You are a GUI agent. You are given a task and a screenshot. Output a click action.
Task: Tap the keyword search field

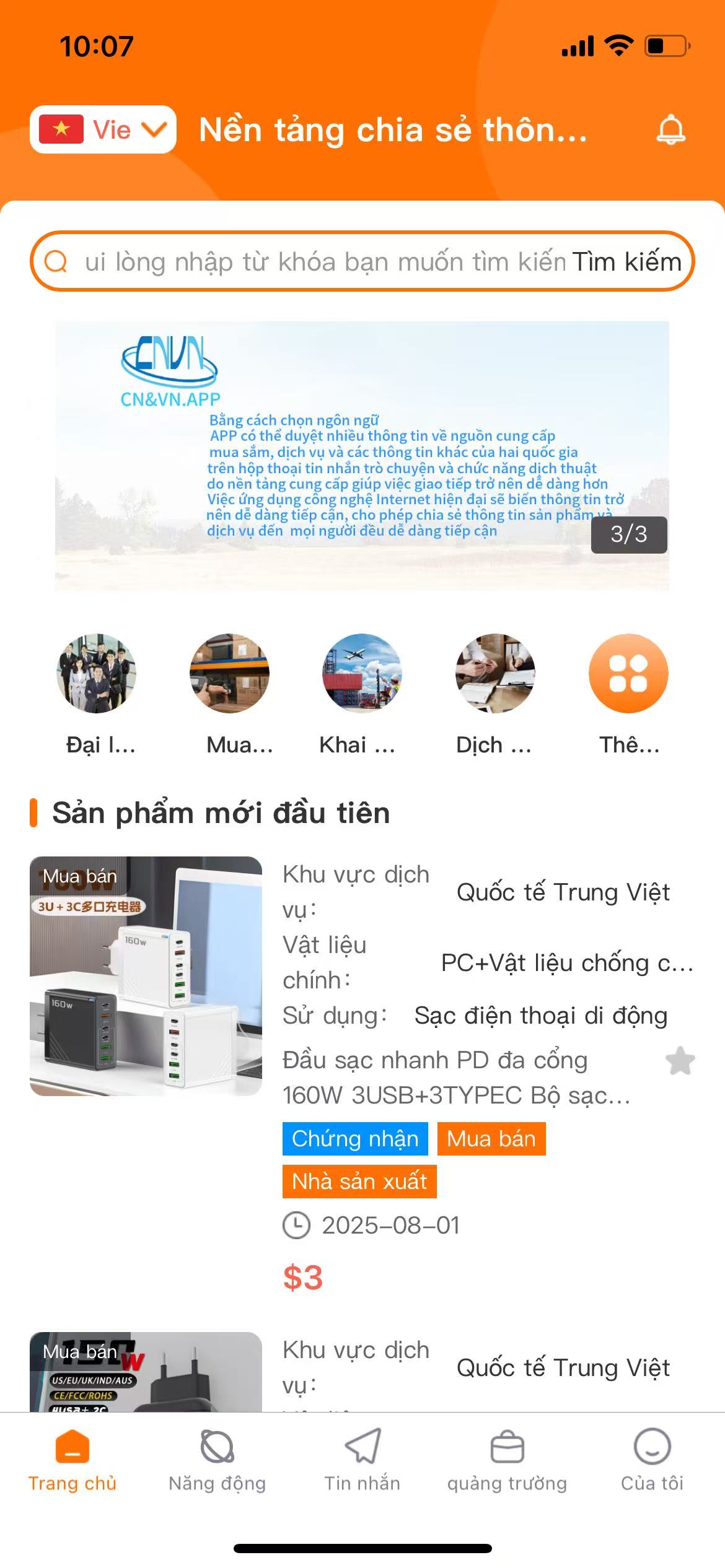point(322,262)
